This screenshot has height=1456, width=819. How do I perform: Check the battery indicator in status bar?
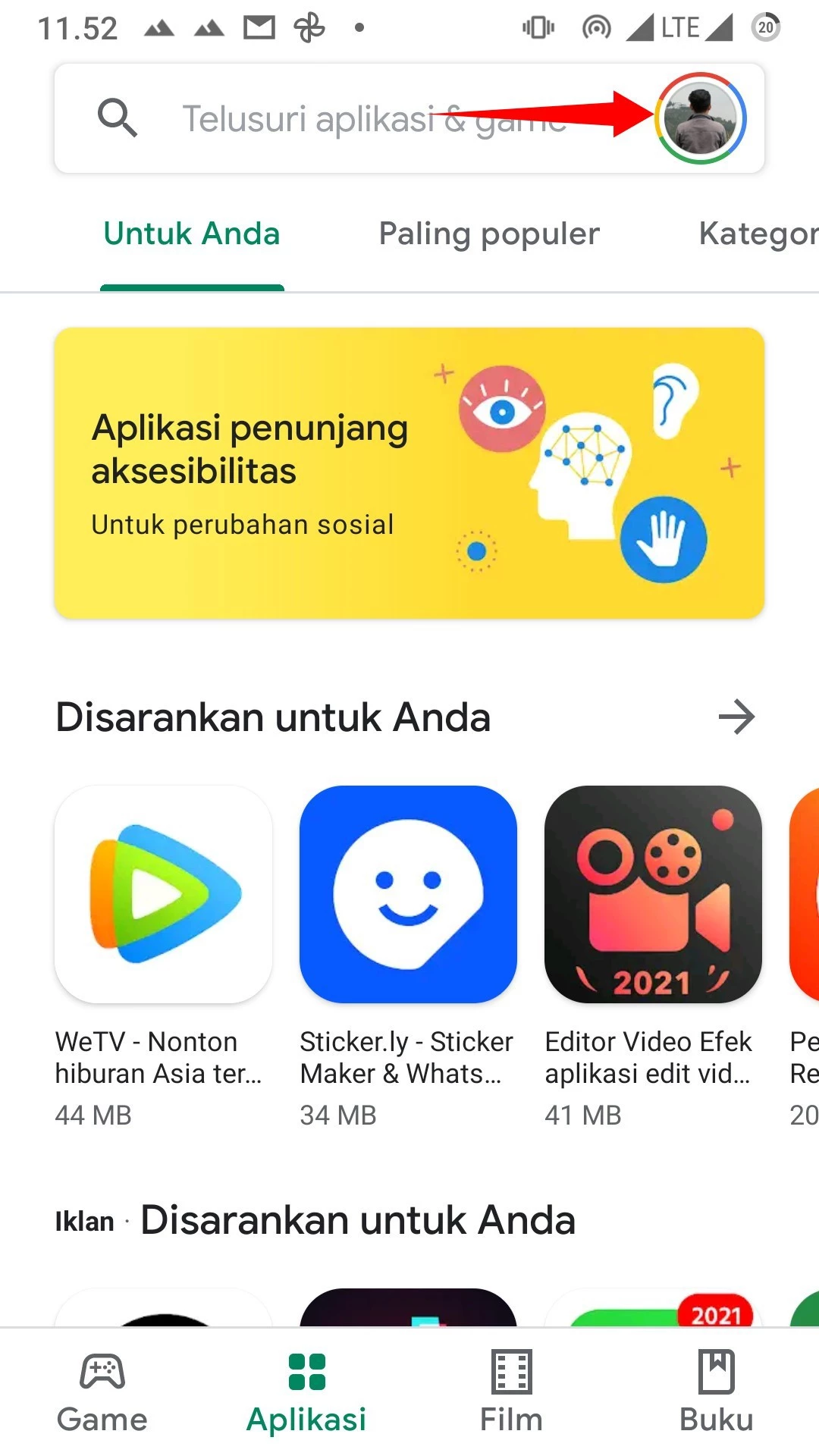765,27
